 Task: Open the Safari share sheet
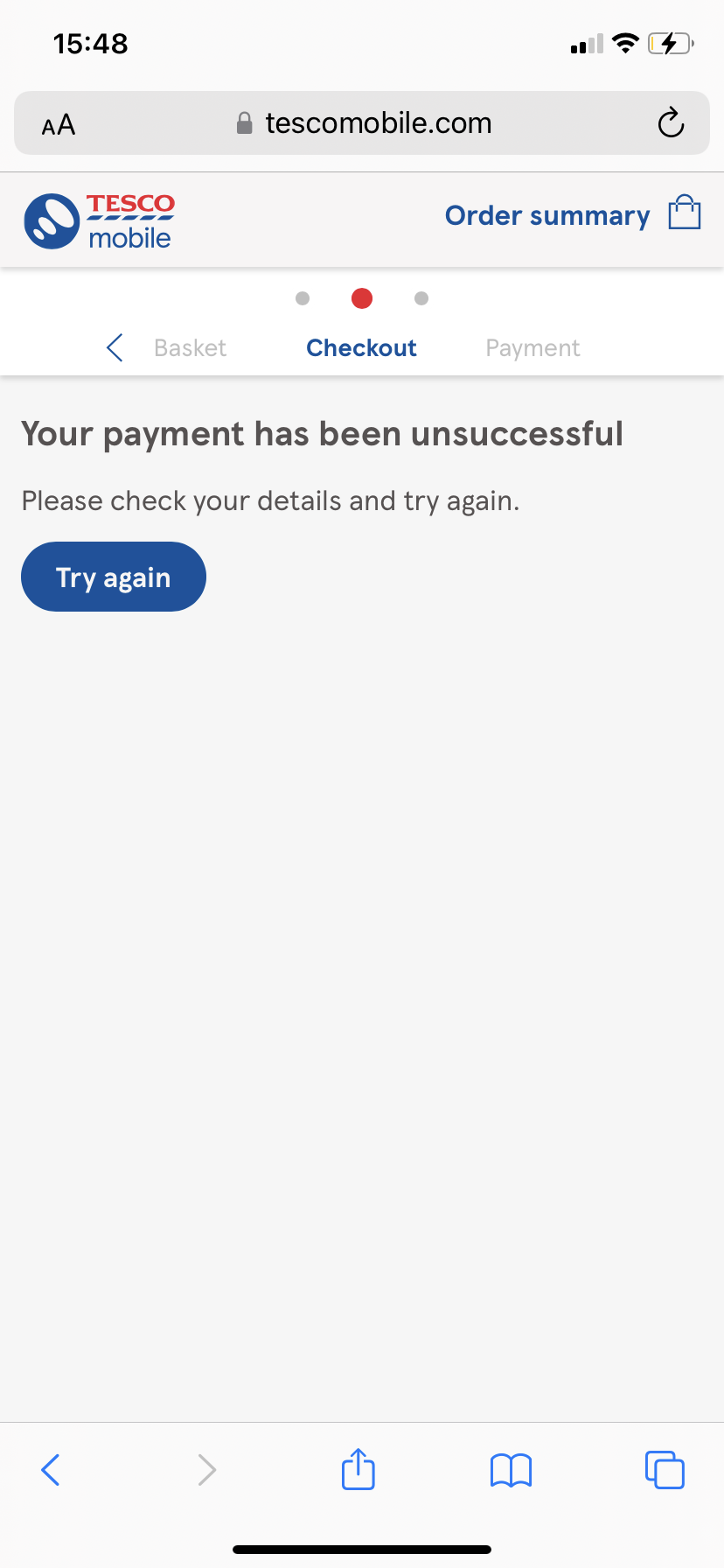[x=359, y=1468]
